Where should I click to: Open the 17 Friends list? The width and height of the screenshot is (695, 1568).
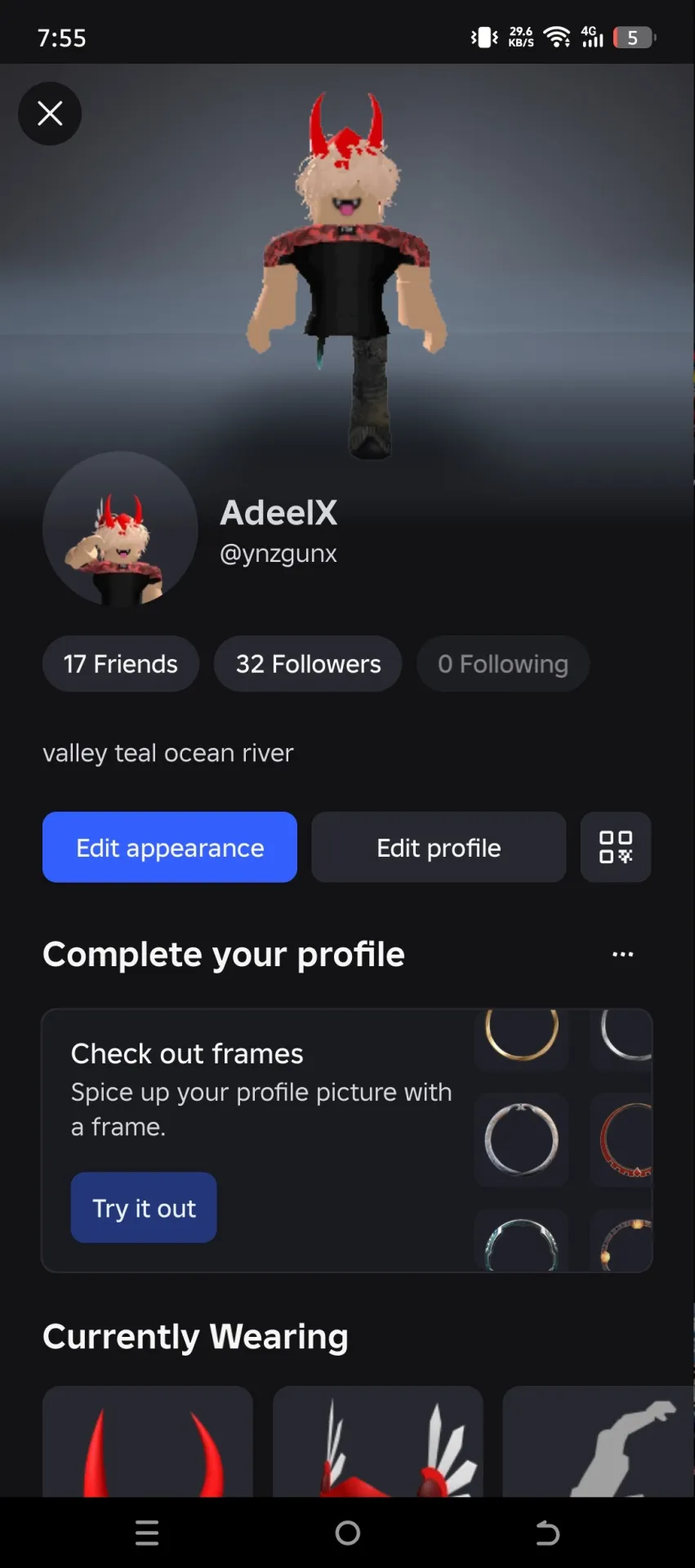coord(121,664)
